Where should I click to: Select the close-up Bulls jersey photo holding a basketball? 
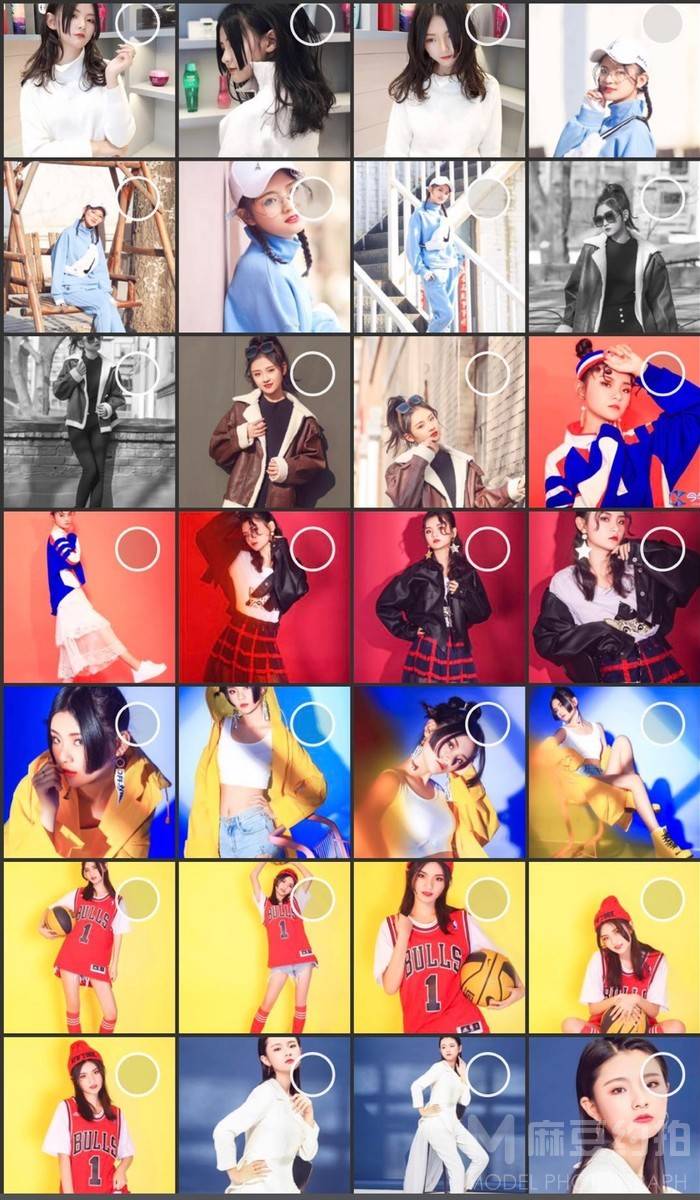tap(487, 899)
